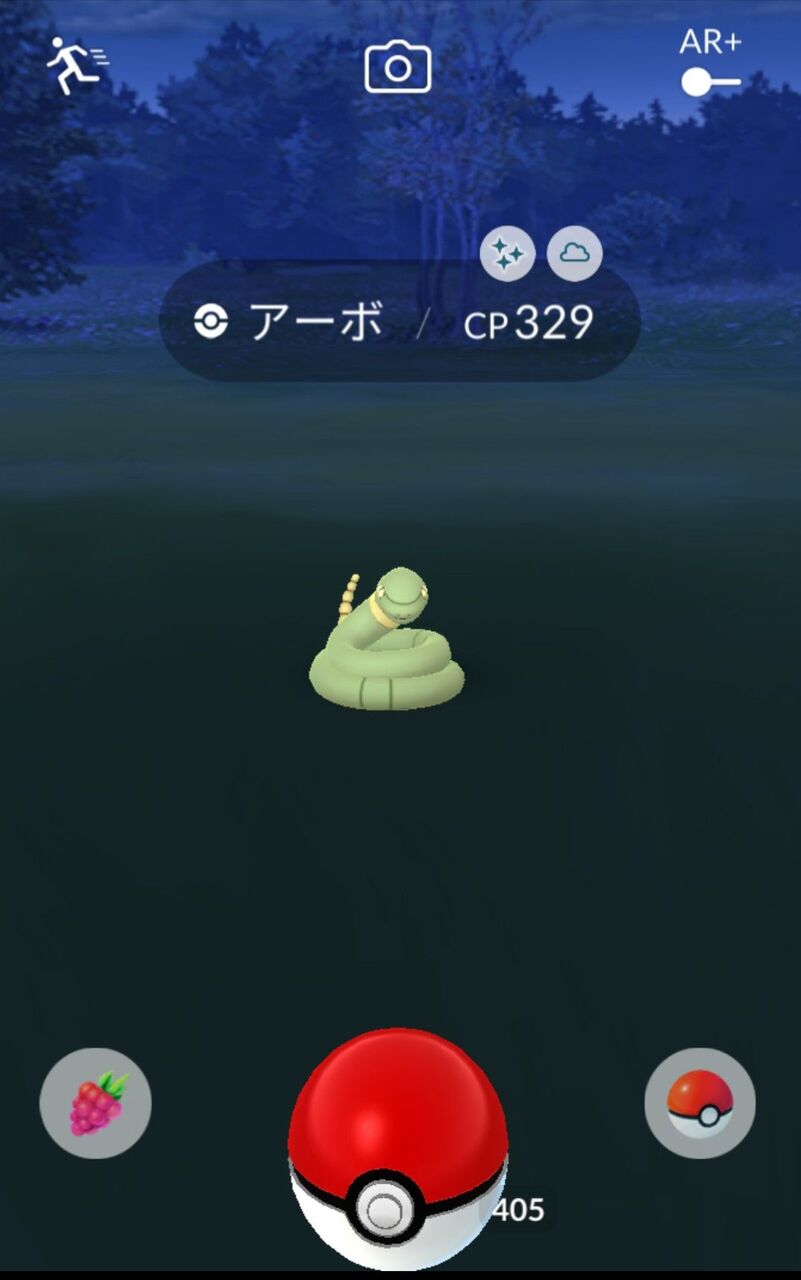Inspect the cloudy weather boost icon
The width and height of the screenshot is (801, 1280).
click(572, 255)
